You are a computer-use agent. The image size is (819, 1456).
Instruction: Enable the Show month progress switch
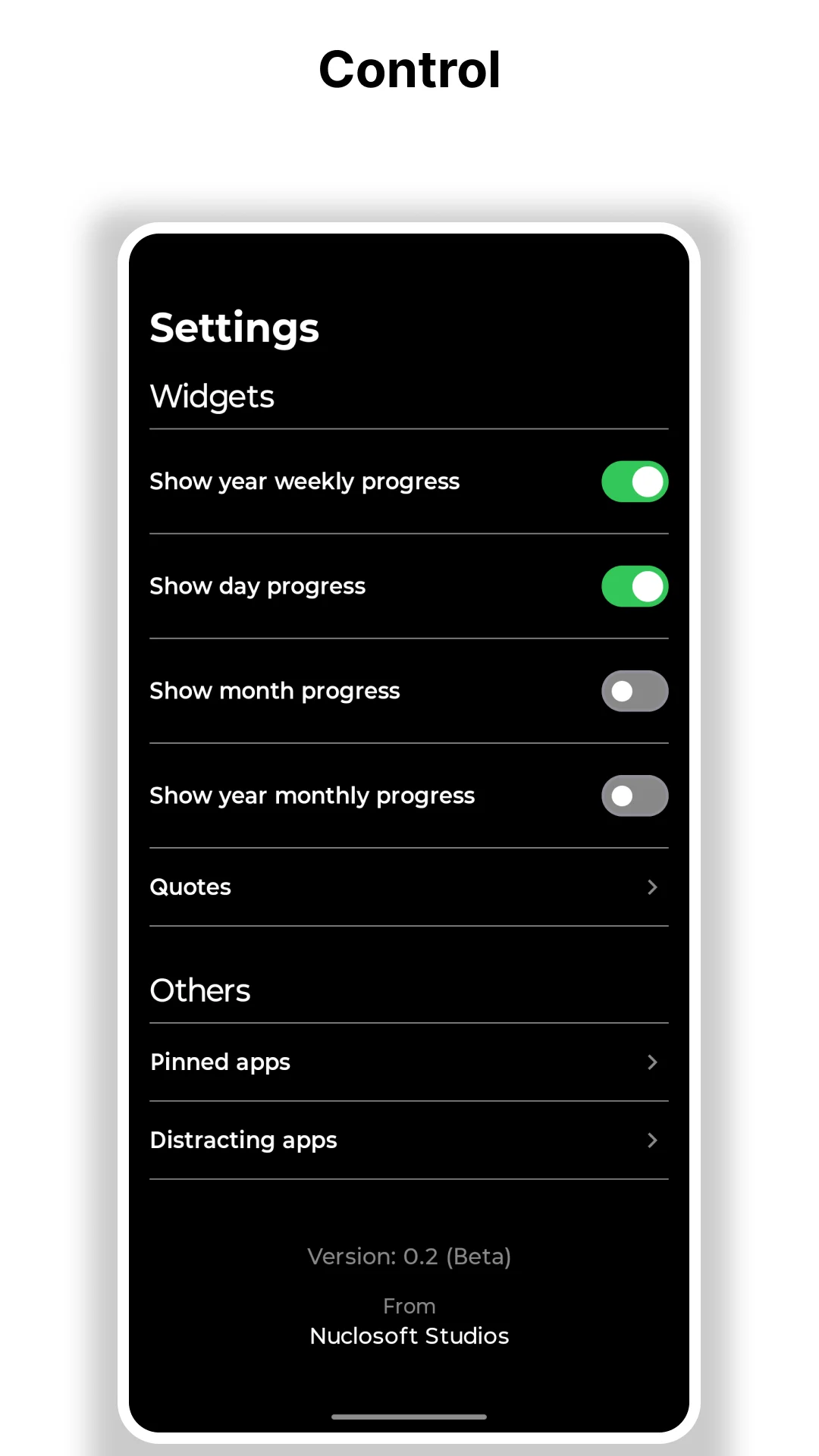click(635, 691)
